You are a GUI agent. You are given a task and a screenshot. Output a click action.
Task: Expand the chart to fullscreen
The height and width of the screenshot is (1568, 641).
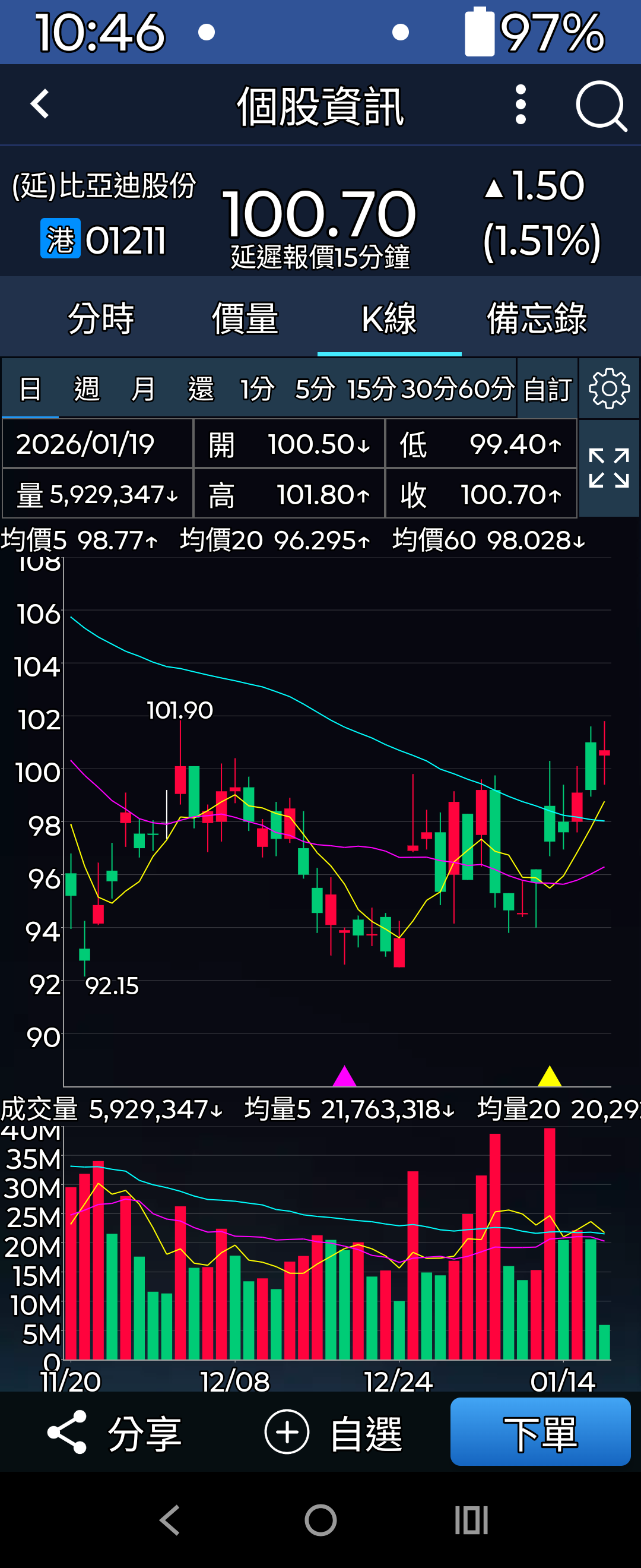point(609,467)
